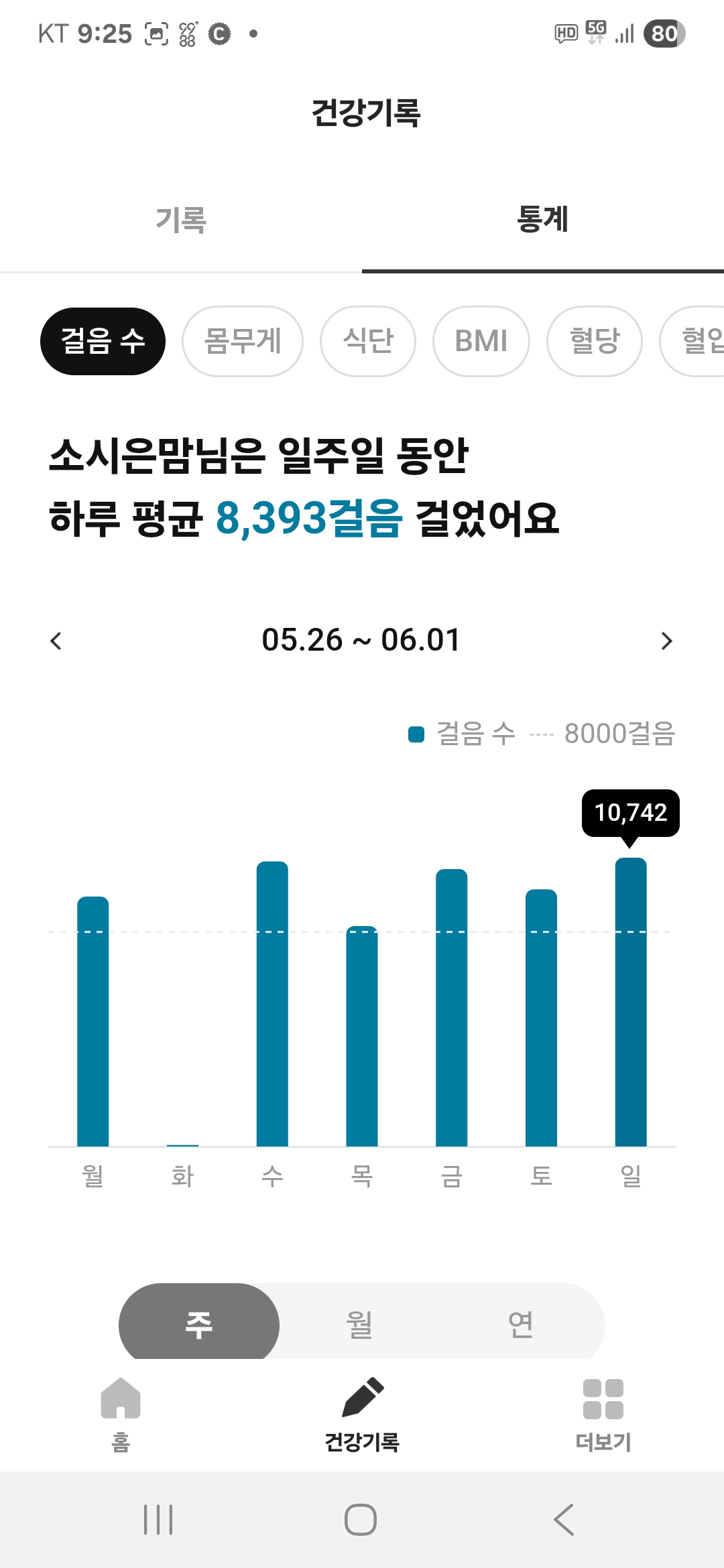Show step count for Wednesday (수) bar
This screenshot has width=724, height=1568.
(272, 1005)
